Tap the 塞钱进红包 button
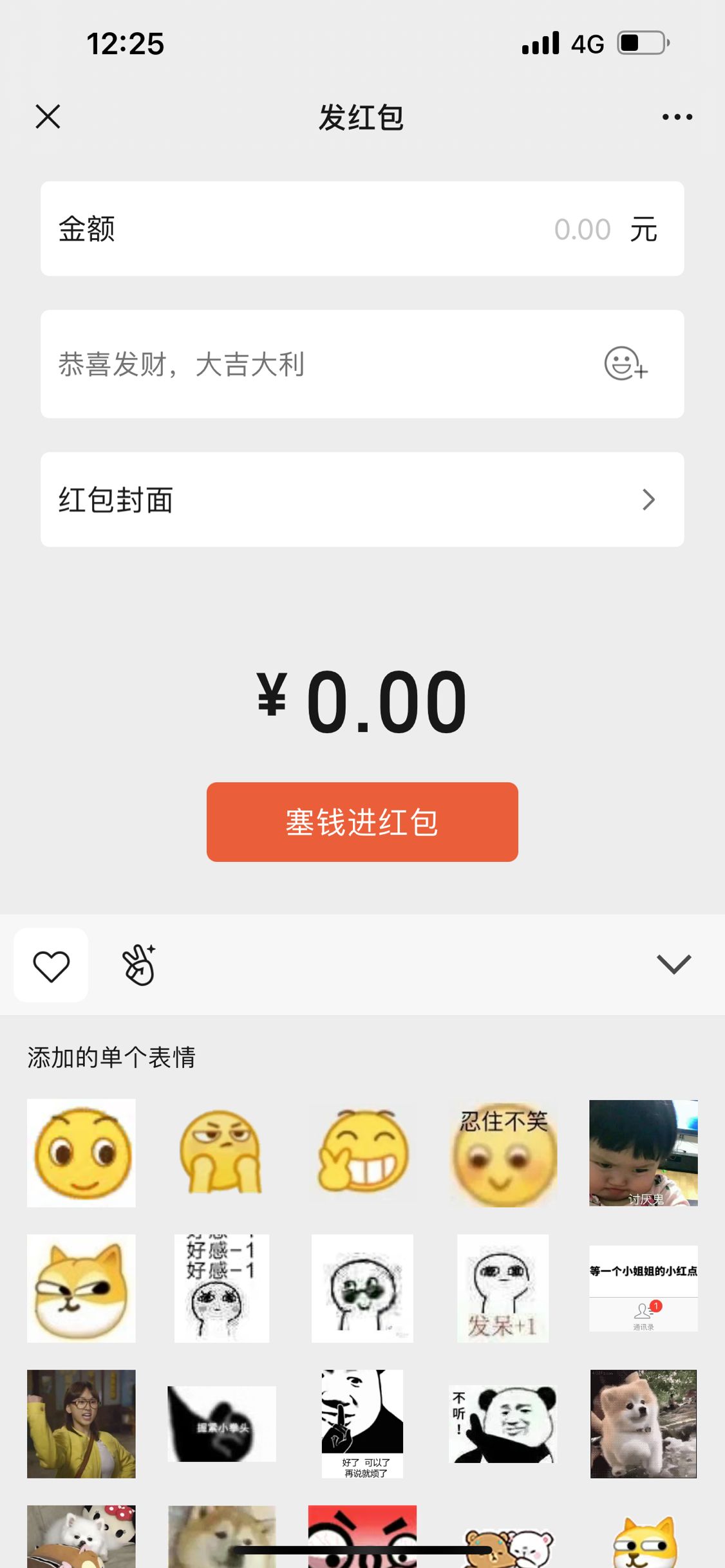The image size is (725, 1568). tap(362, 822)
